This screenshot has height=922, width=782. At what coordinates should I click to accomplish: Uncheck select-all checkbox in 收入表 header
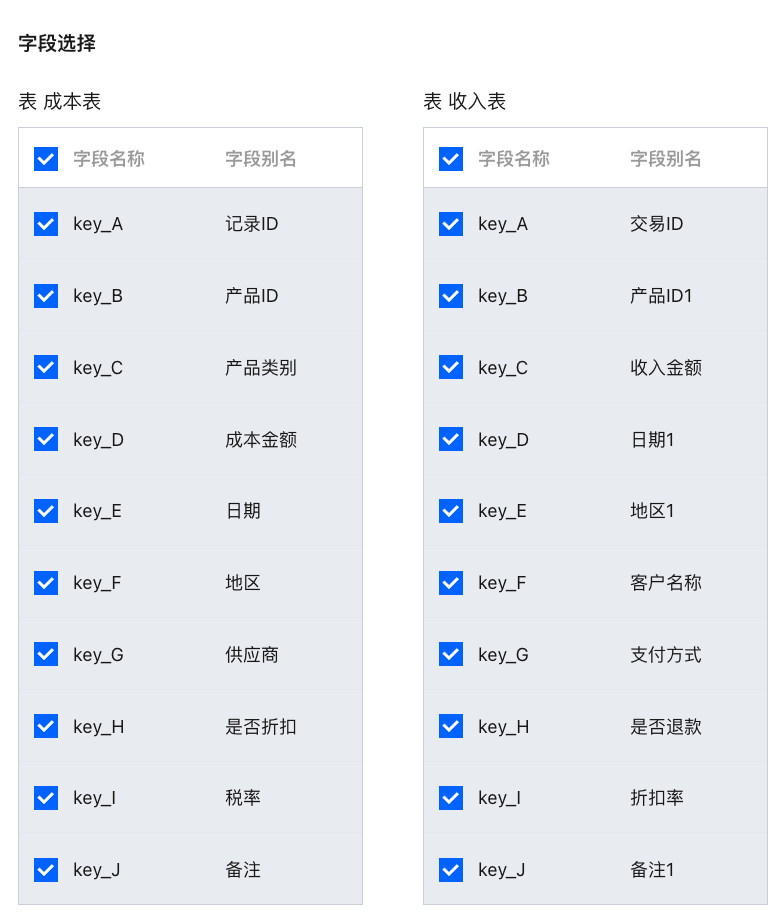click(x=451, y=158)
